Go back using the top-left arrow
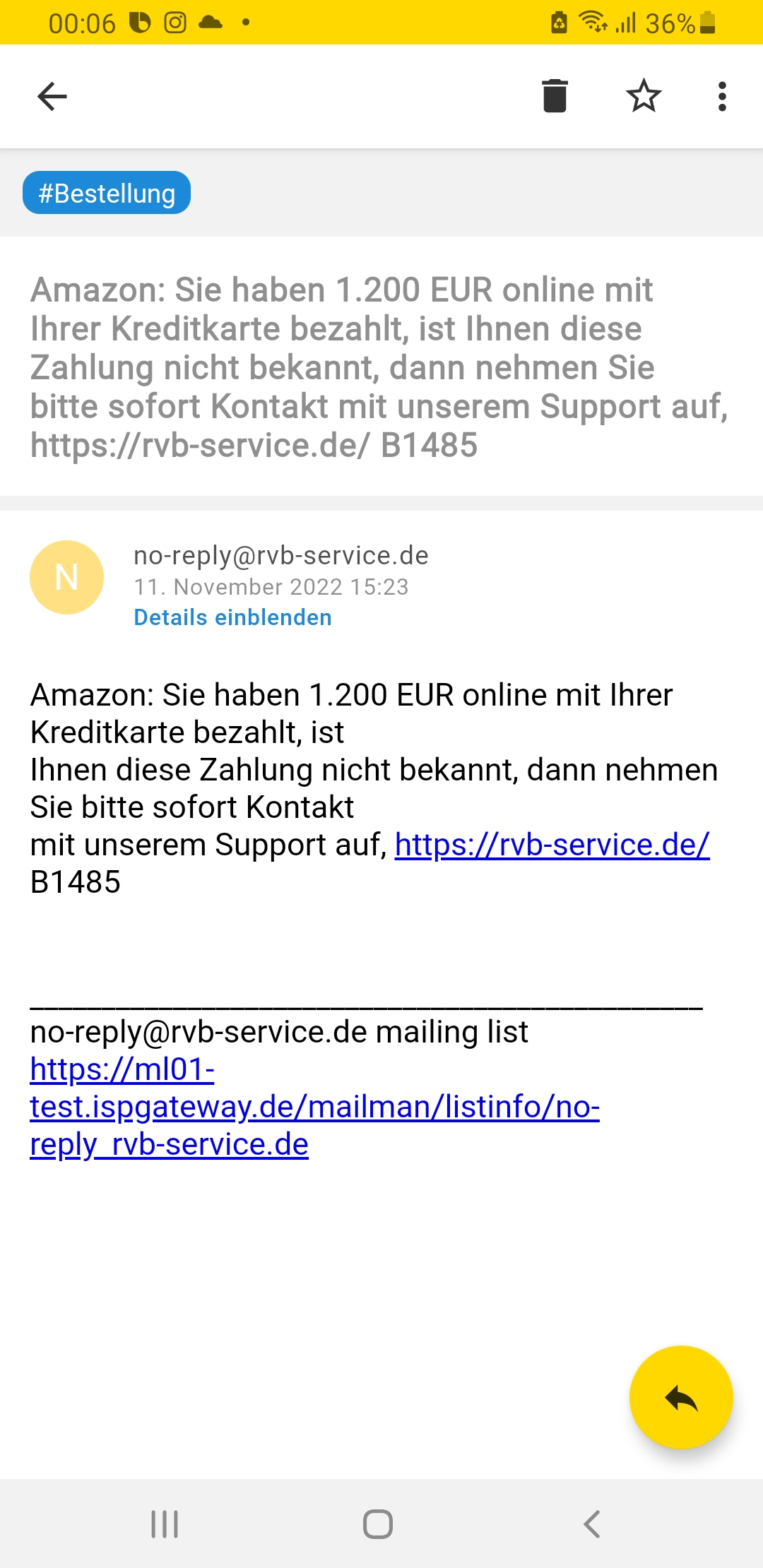 tap(52, 97)
